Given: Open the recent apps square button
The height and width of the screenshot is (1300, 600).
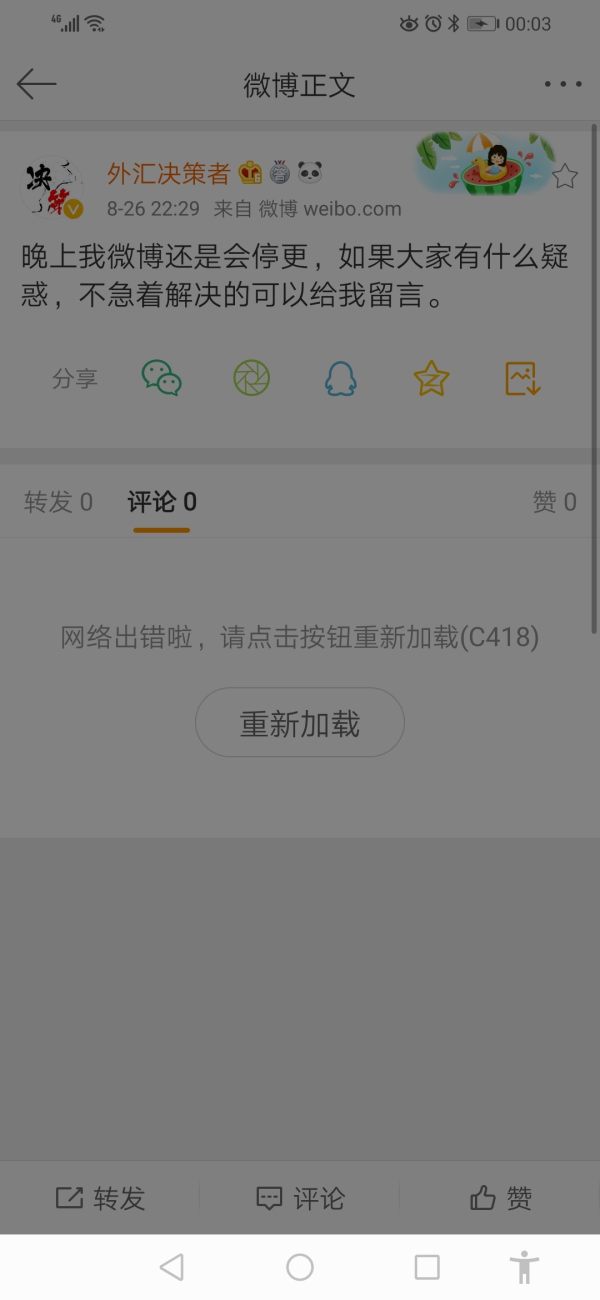Looking at the screenshot, I should [x=427, y=1268].
